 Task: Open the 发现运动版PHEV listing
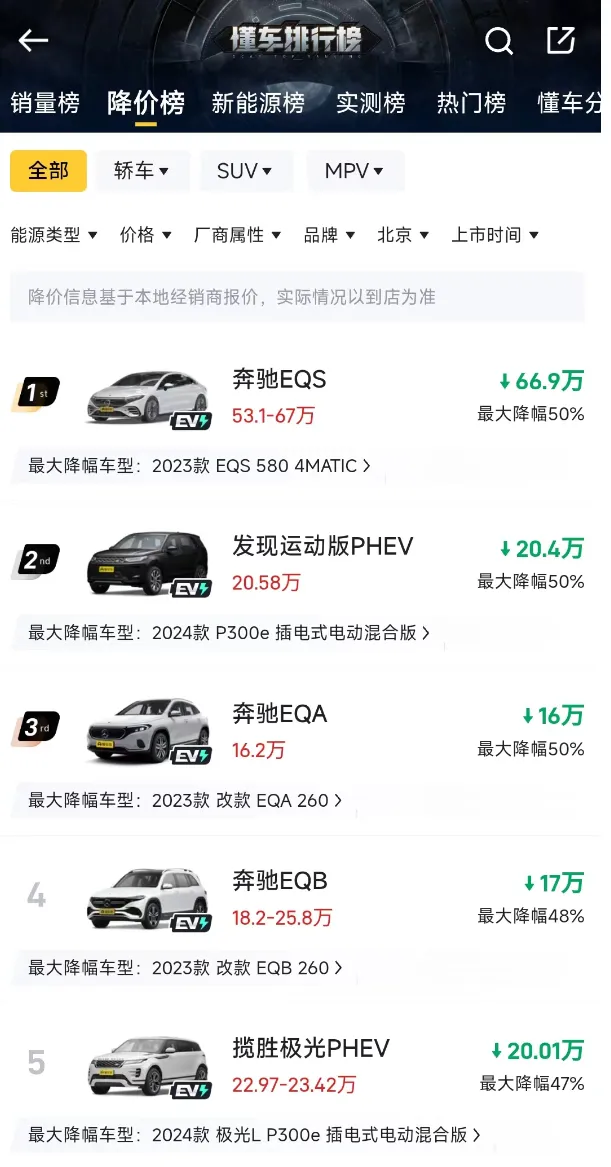point(298,564)
